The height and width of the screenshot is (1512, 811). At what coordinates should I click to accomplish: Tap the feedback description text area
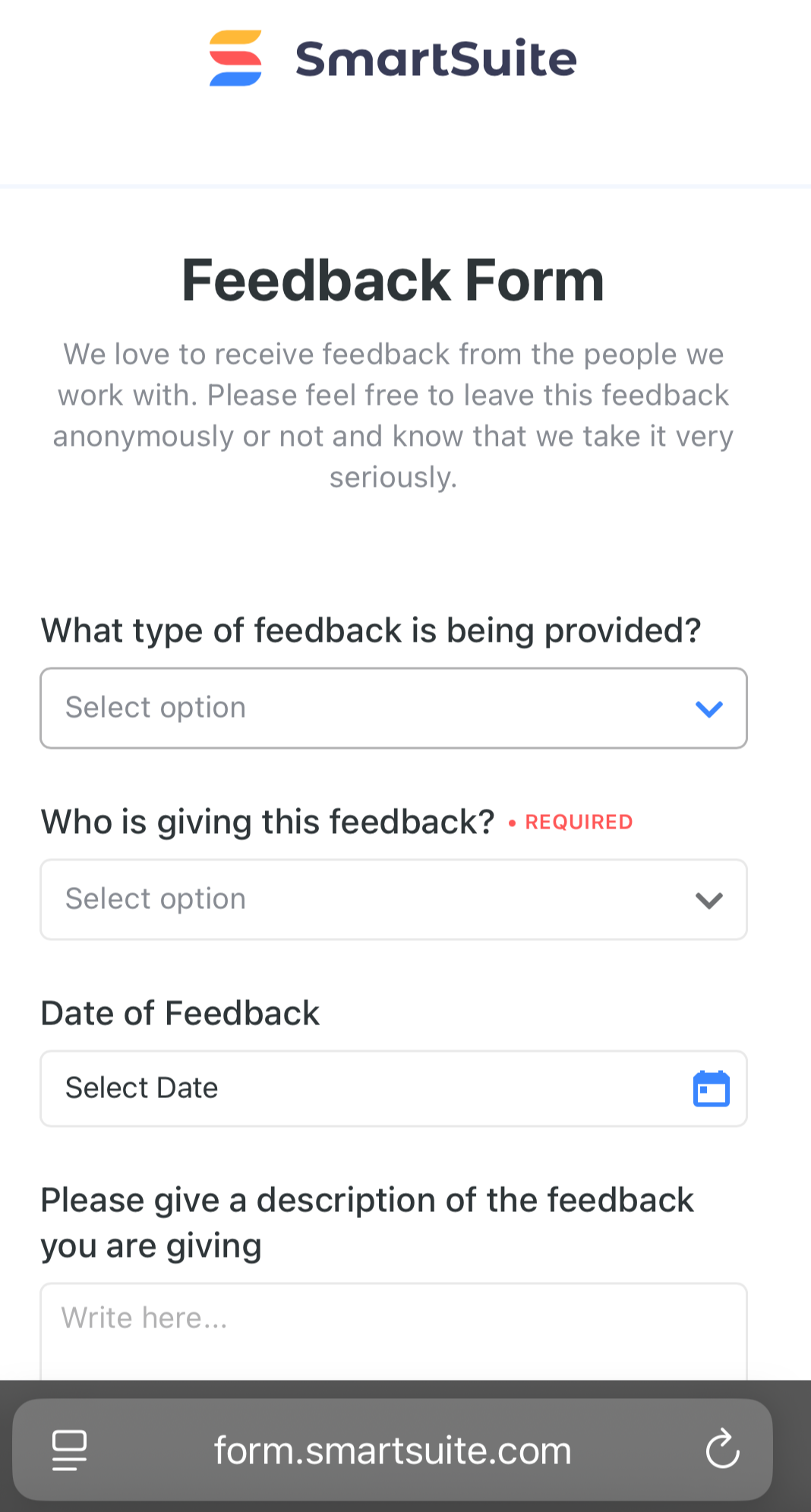point(393,1332)
